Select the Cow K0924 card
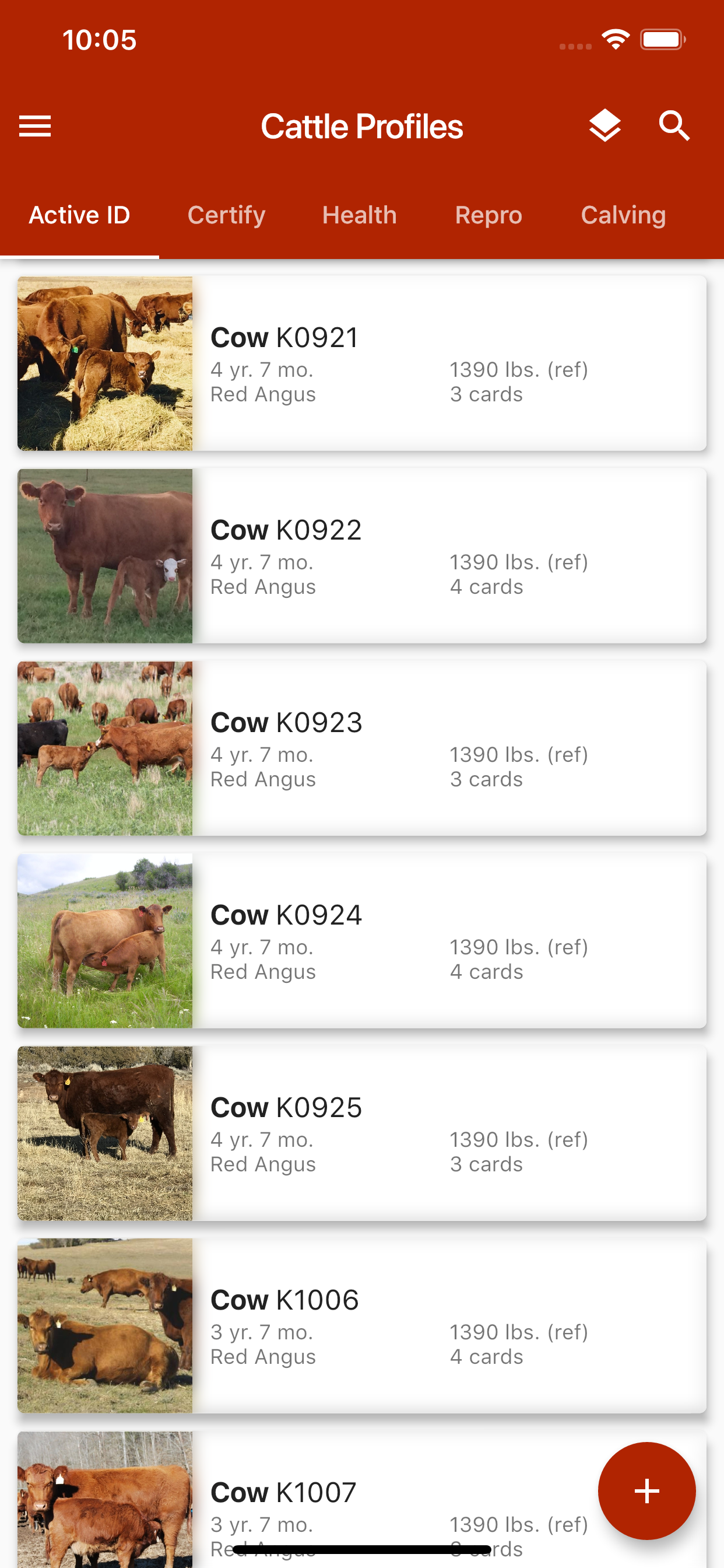 [361, 940]
